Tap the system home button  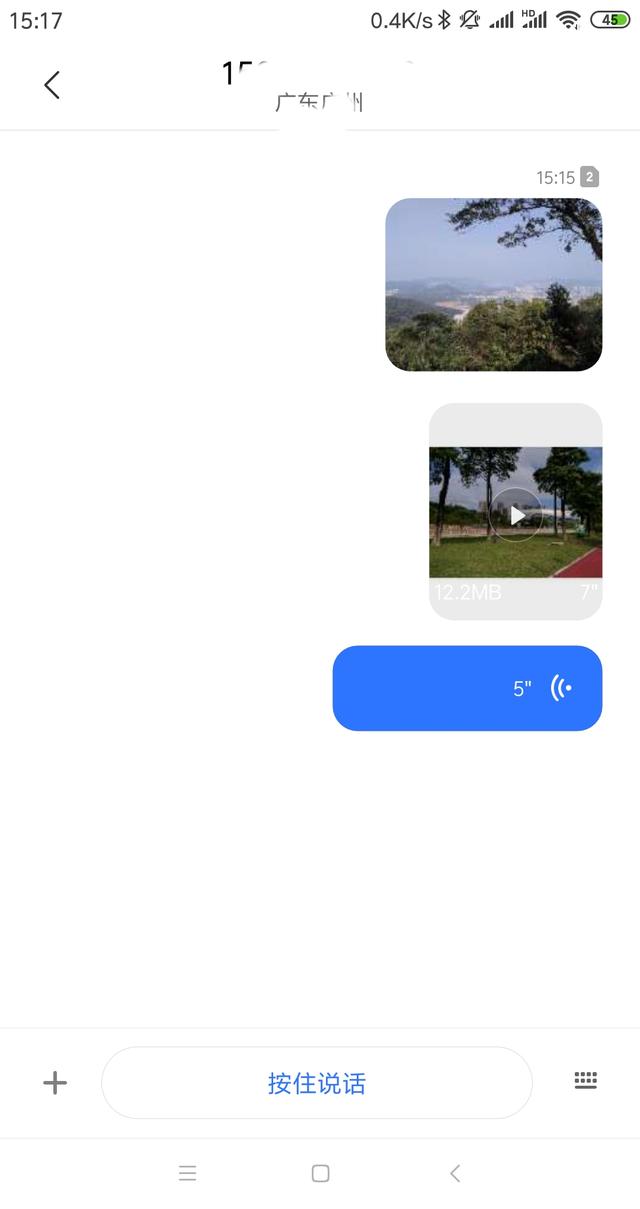point(320,1173)
